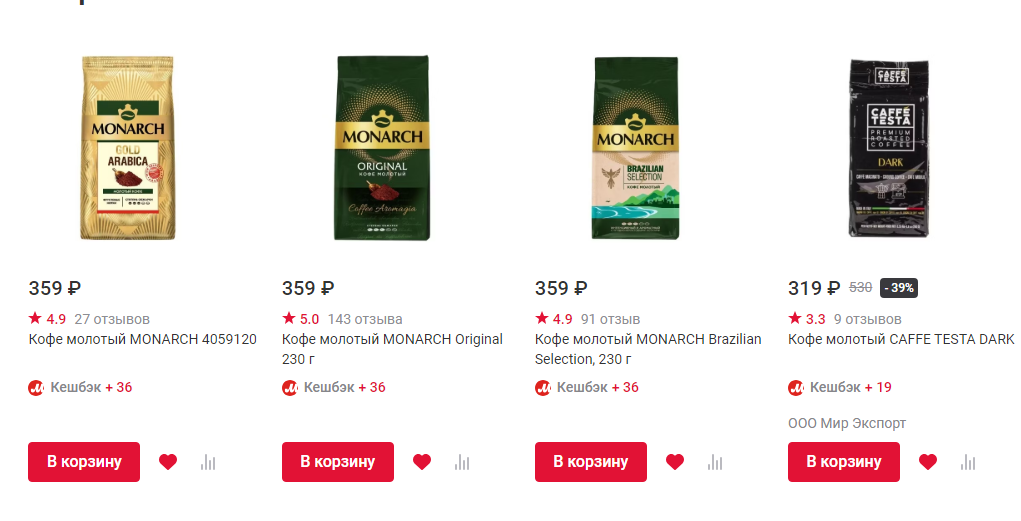The height and width of the screenshot is (521, 1021).
Task: Add MONARCH Original 230 г to cart
Action: pyautogui.click(x=337, y=462)
